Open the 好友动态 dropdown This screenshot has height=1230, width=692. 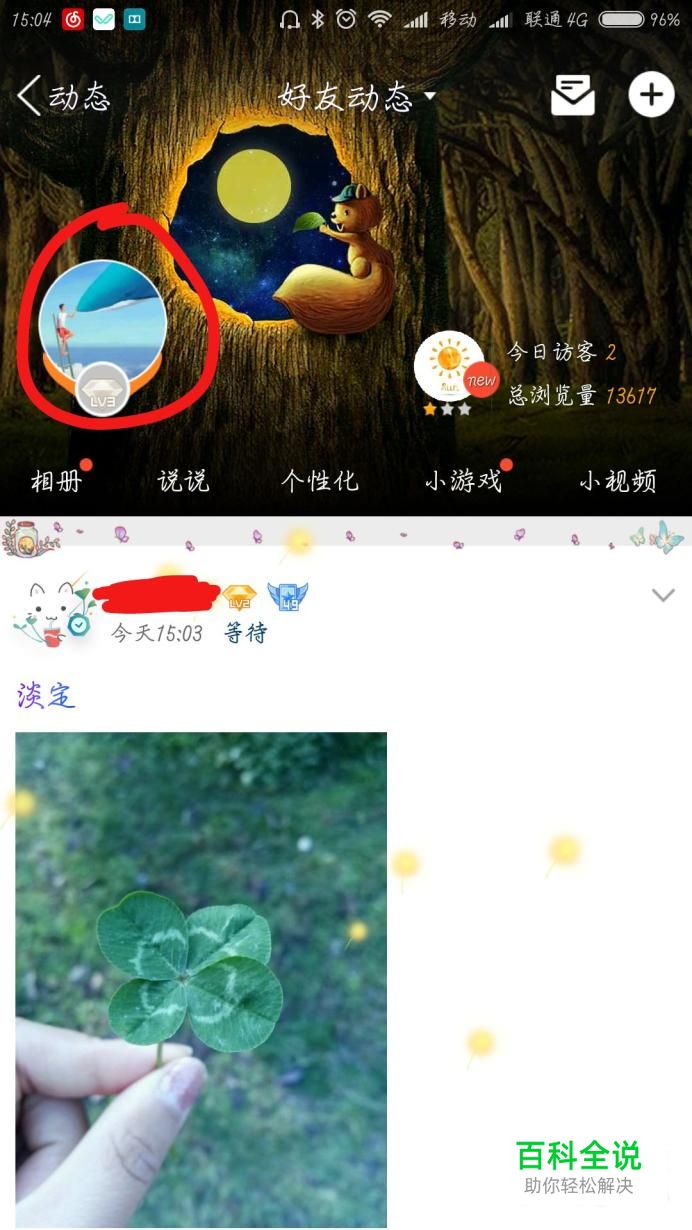tap(357, 97)
